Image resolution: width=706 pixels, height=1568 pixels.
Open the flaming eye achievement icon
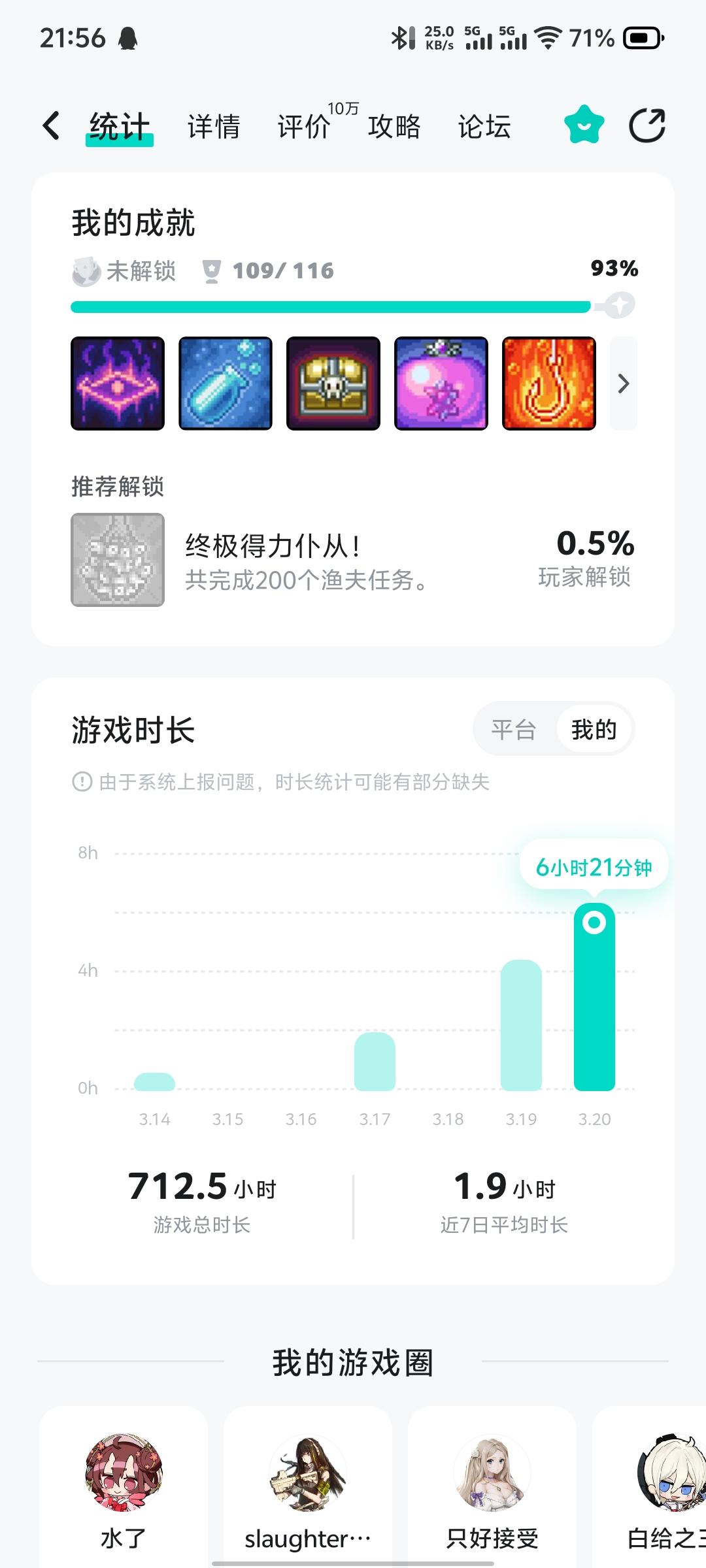click(x=118, y=384)
